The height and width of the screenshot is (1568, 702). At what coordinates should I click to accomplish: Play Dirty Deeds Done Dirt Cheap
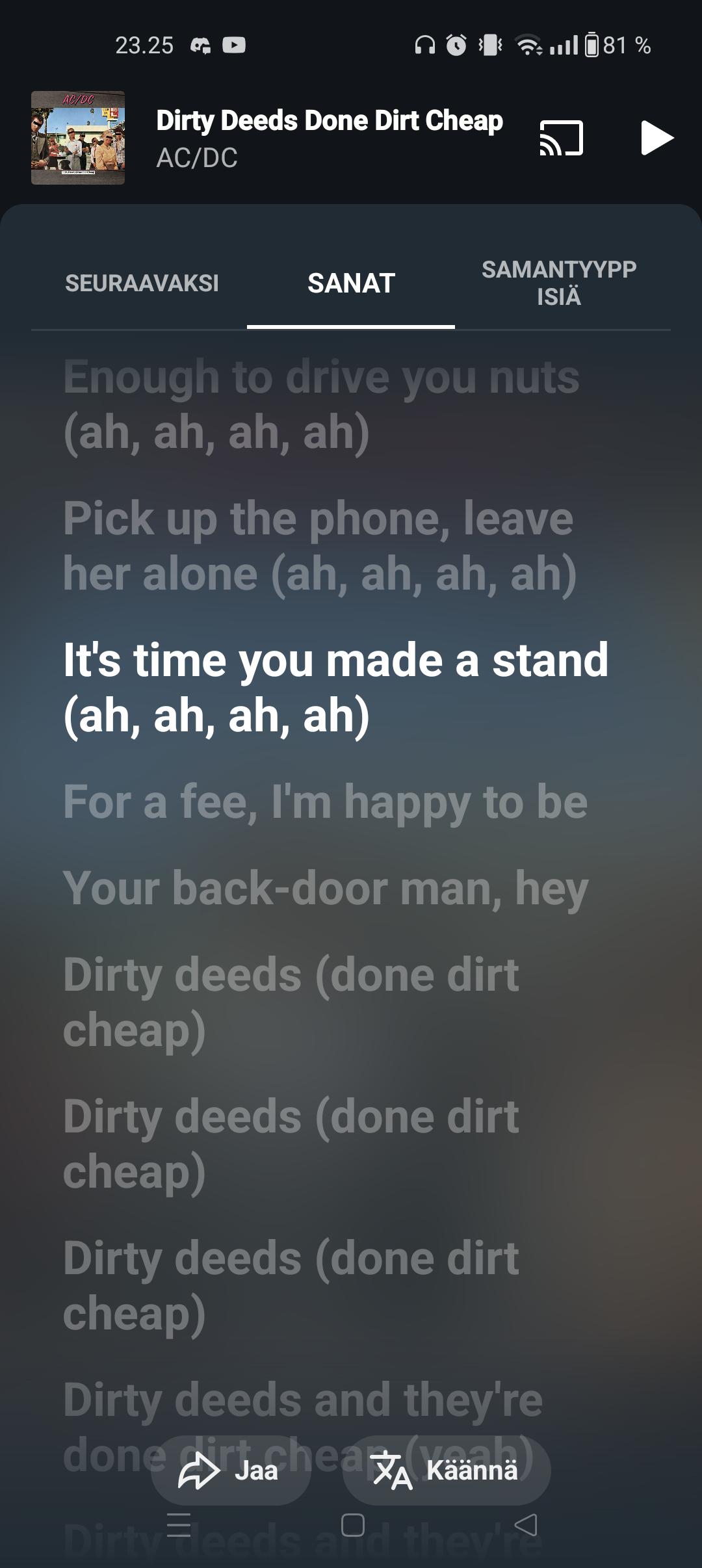[x=656, y=138]
